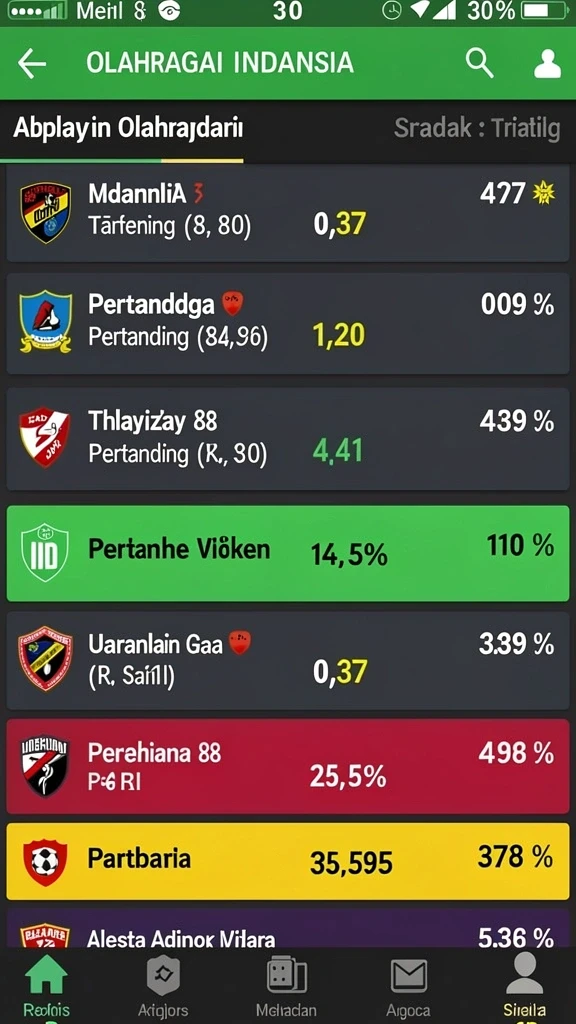The width and height of the screenshot is (576, 1024).
Task: Select the Abplayin Olahrajdarii tab
Action: (127, 128)
